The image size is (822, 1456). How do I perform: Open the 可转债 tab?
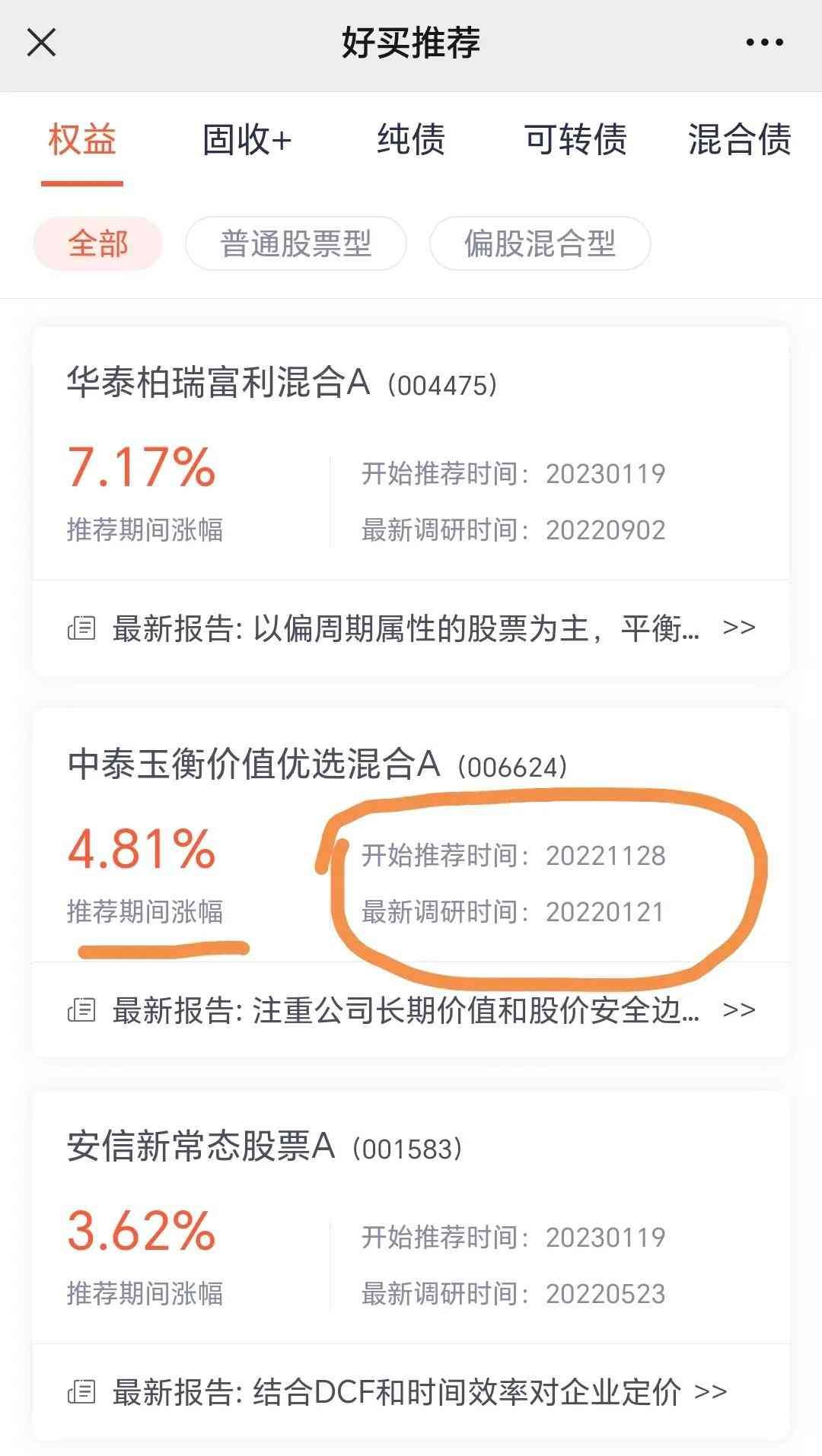[x=575, y=140]
